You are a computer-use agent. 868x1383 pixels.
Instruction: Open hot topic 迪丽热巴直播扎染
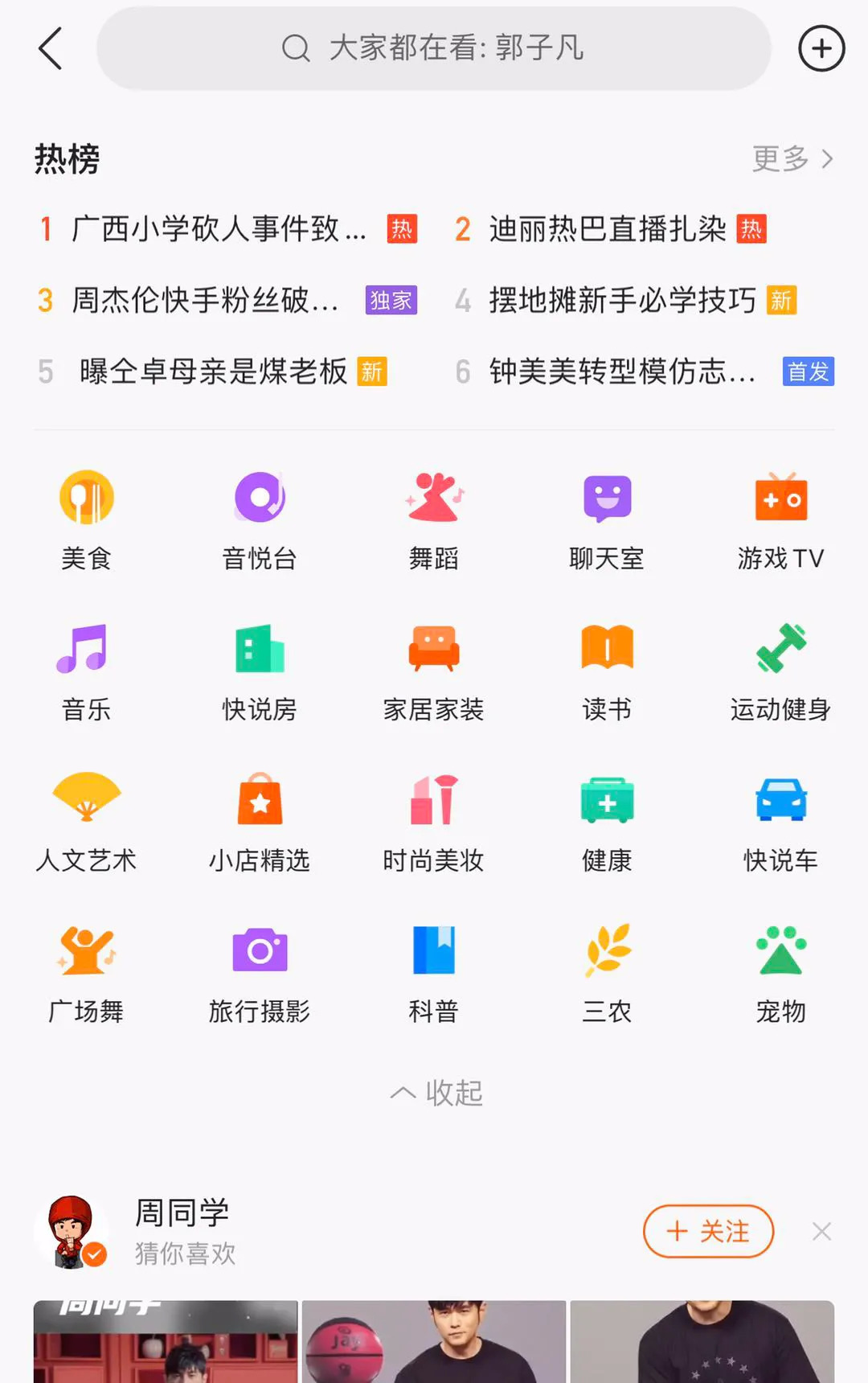608,229
